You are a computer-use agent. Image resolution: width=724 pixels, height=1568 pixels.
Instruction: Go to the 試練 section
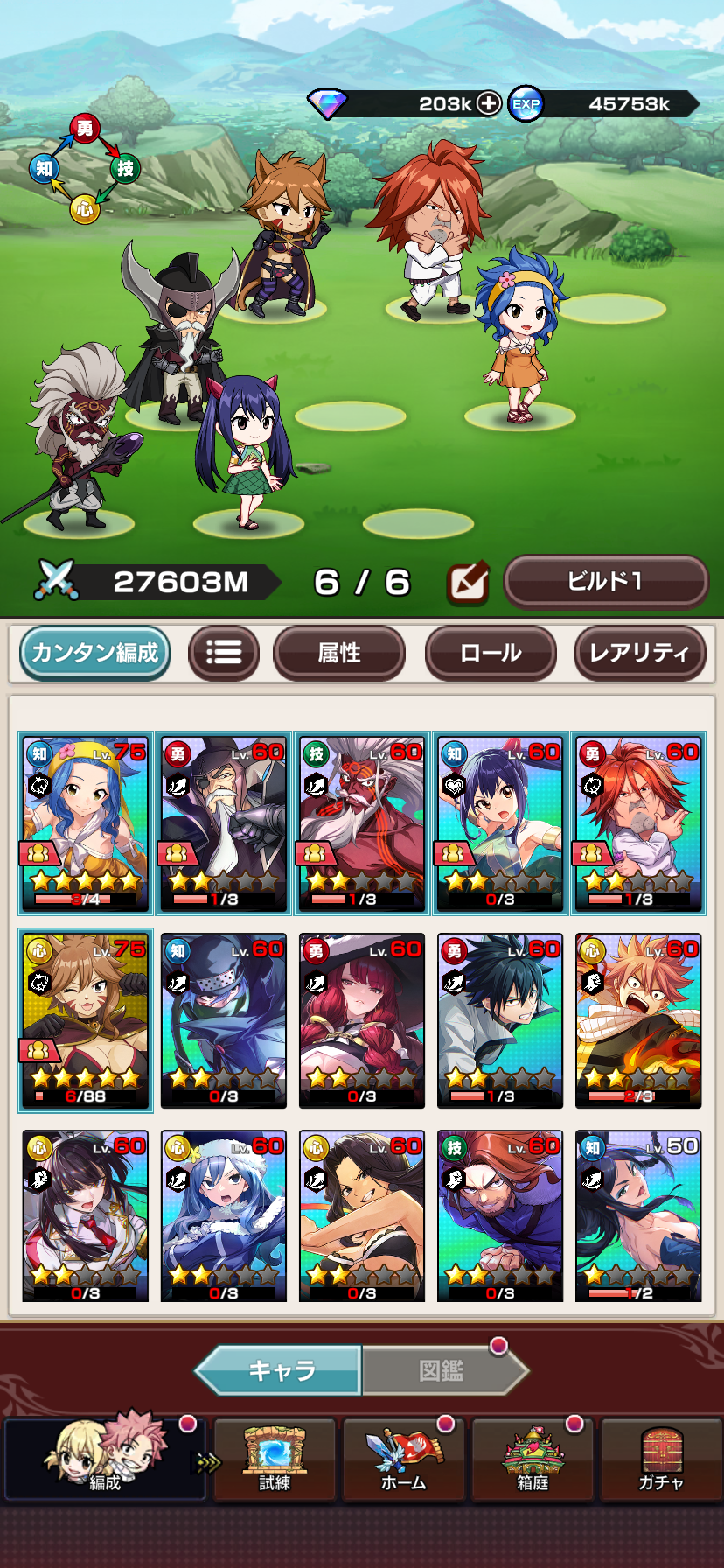point(275,1459)
